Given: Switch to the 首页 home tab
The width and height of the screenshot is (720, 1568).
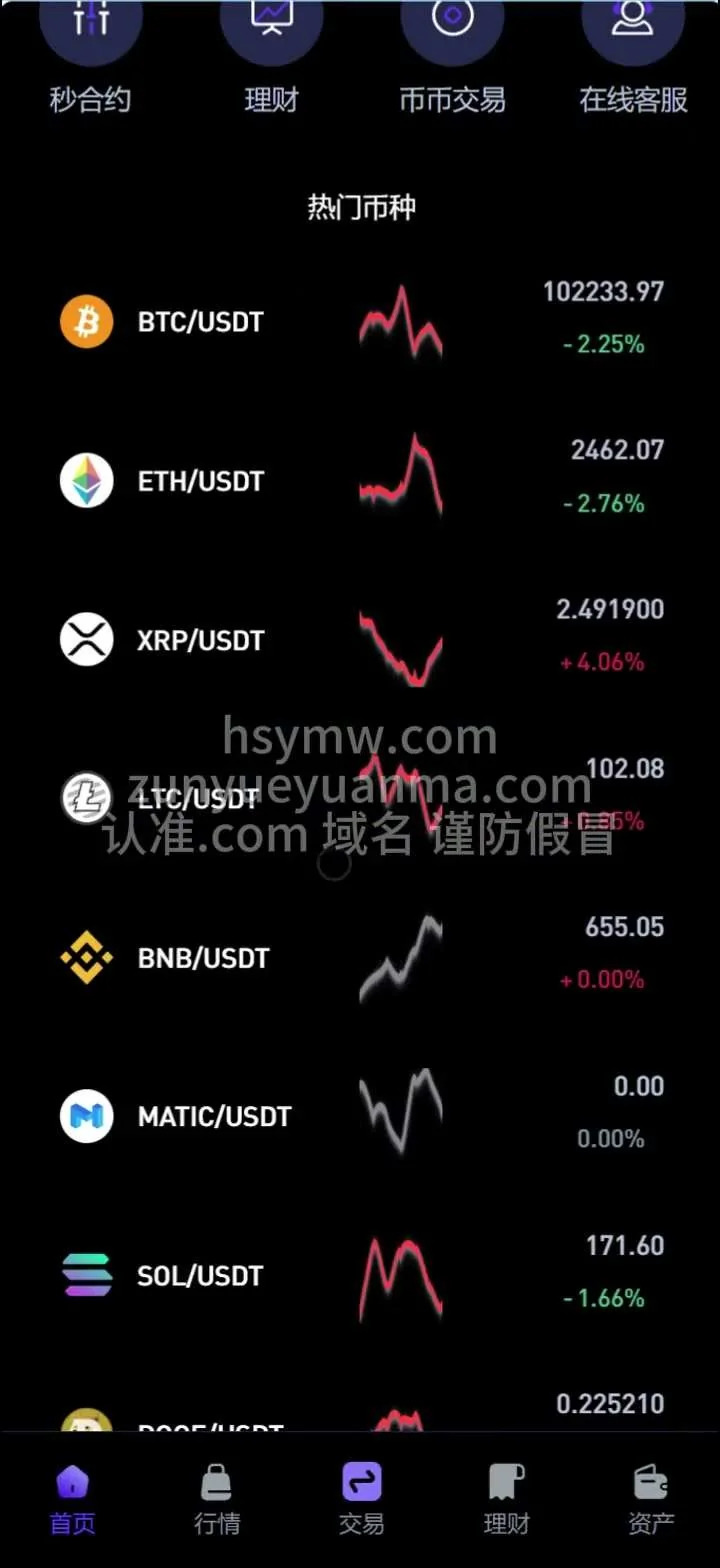Looking at the screenshot, I should coord(73,1499).
